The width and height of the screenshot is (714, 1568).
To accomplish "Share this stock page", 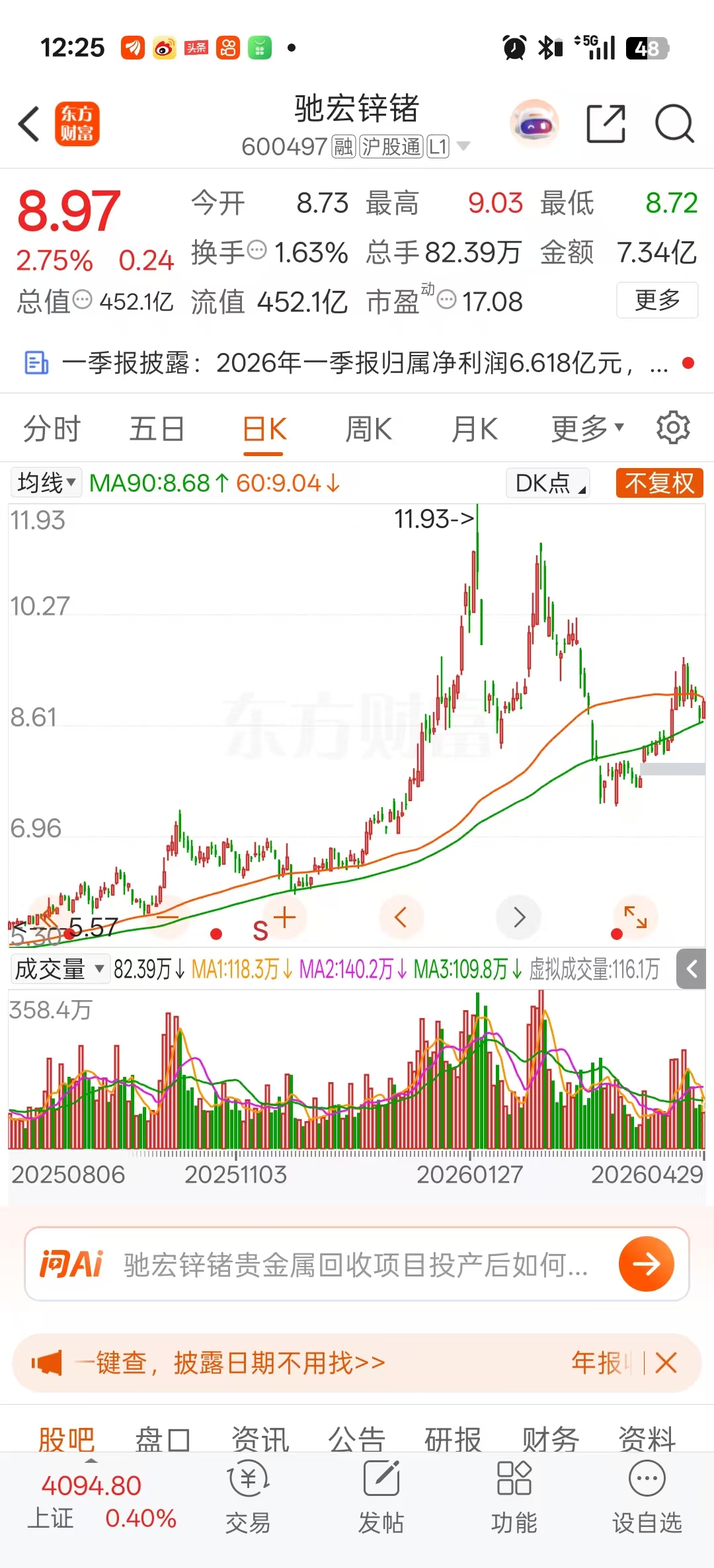I will click(x=606, y=124).
